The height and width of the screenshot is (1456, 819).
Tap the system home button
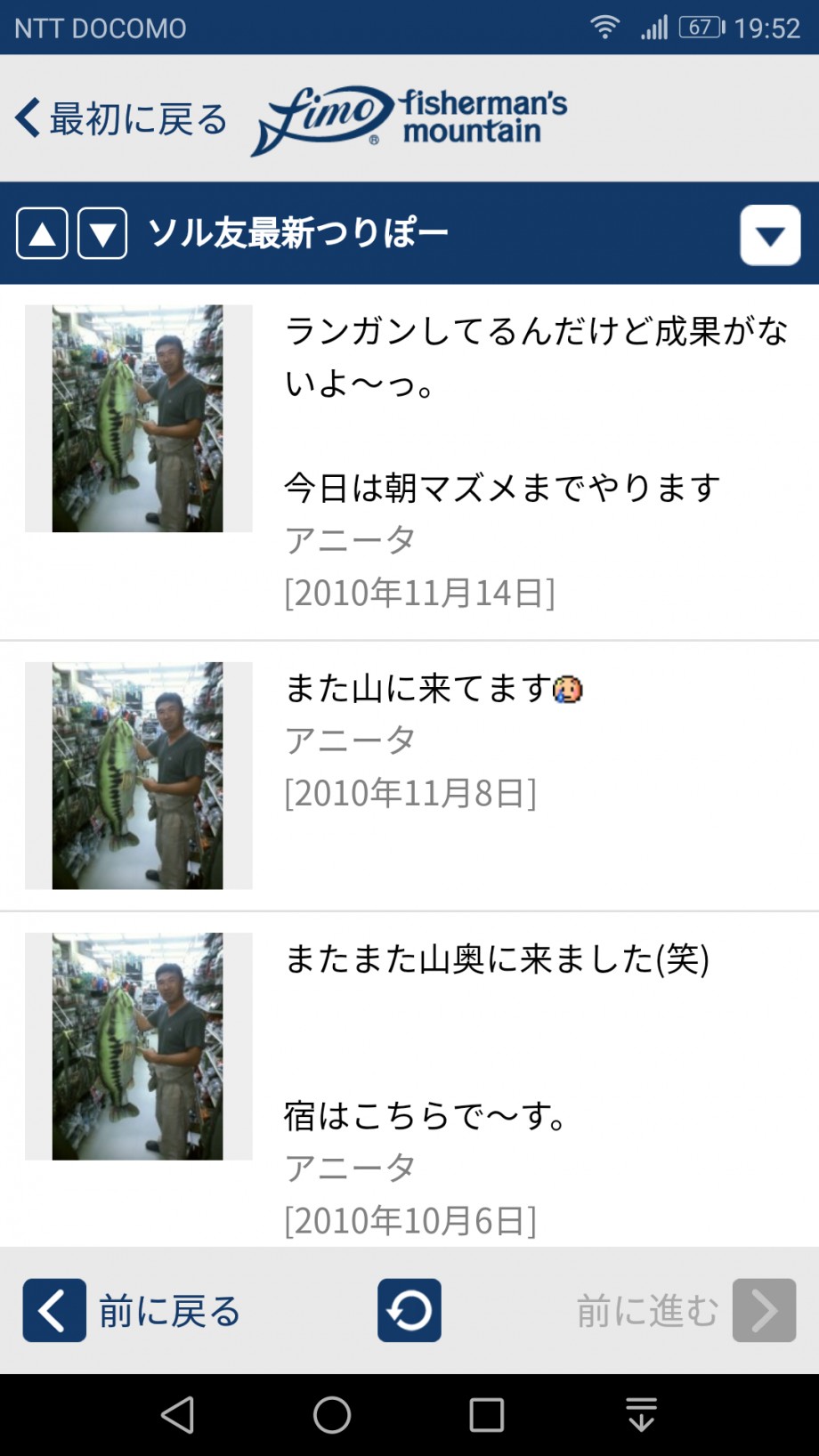[332, 1414]
